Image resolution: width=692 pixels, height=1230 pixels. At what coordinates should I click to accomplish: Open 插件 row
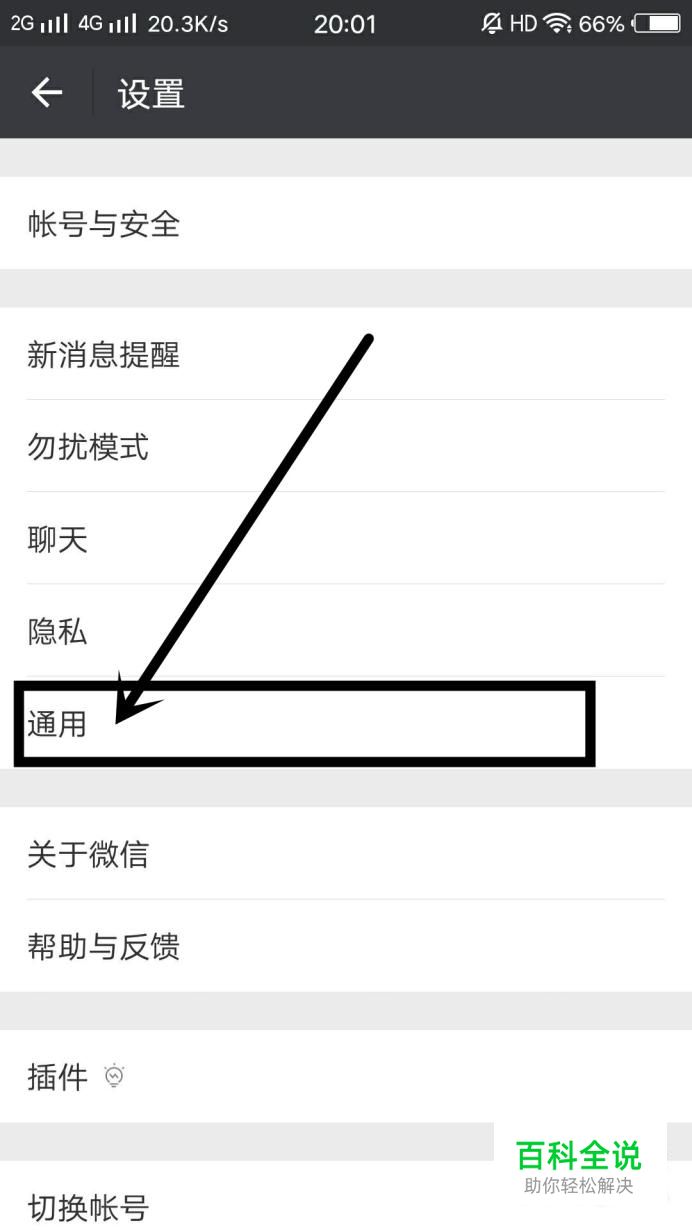pyautogui.click(x=346, y=1077)
